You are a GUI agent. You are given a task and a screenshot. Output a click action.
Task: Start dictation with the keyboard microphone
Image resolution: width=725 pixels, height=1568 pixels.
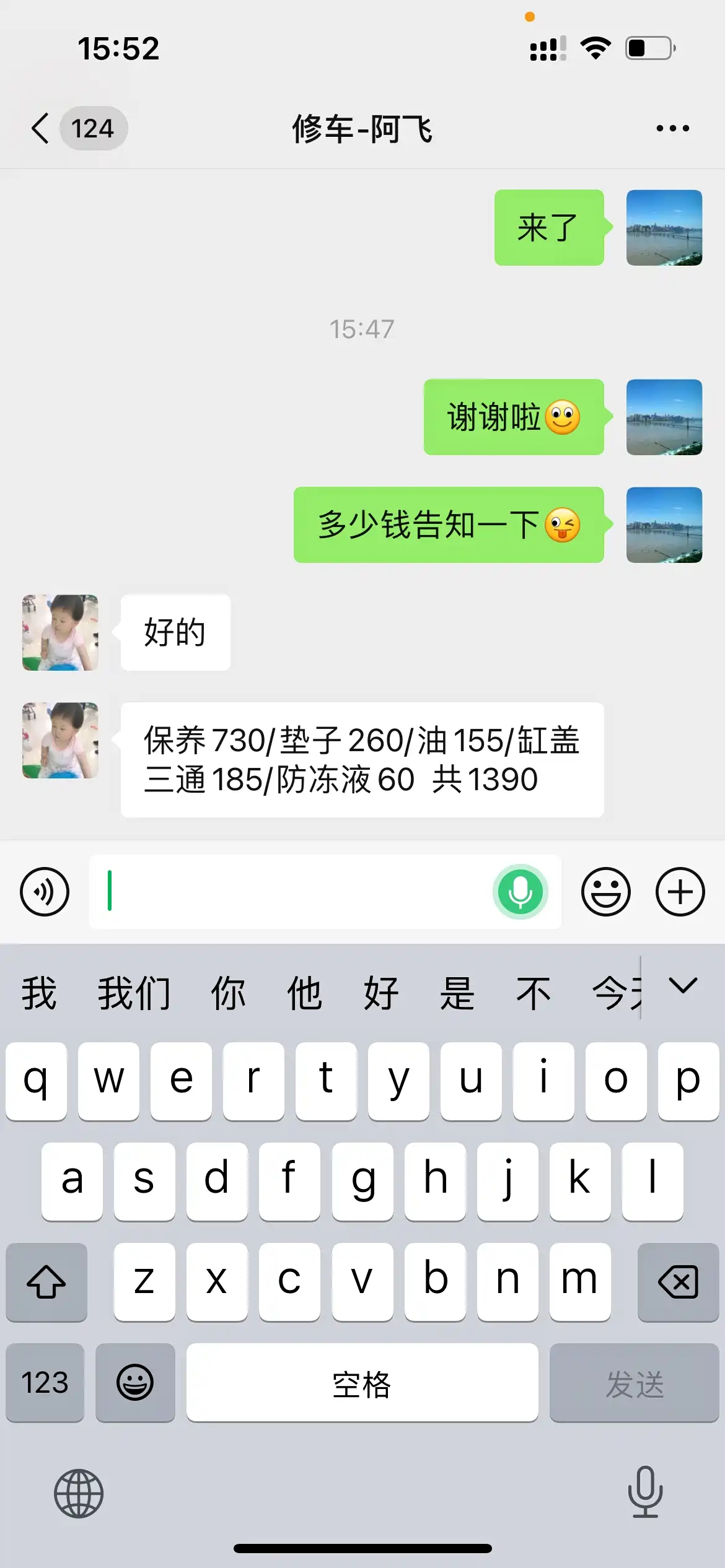click(645, 1492)
